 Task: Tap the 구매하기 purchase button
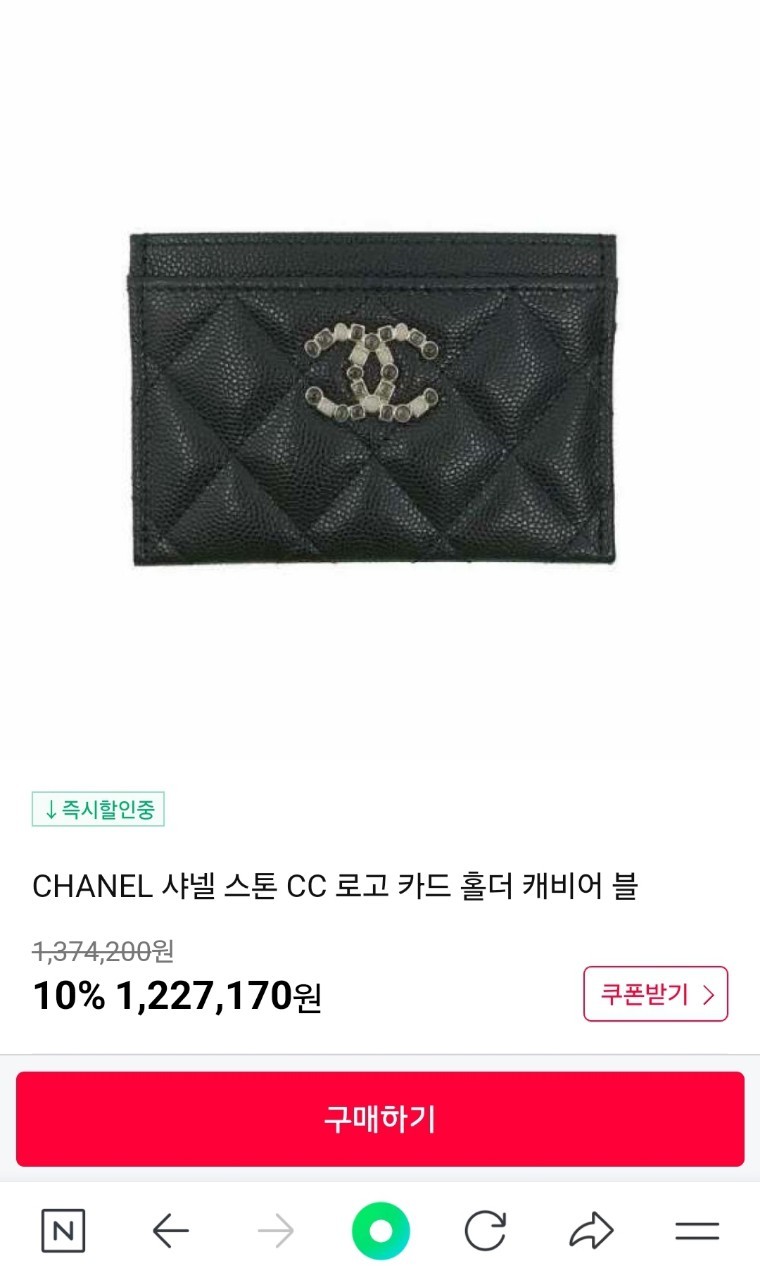point(380,1119)
